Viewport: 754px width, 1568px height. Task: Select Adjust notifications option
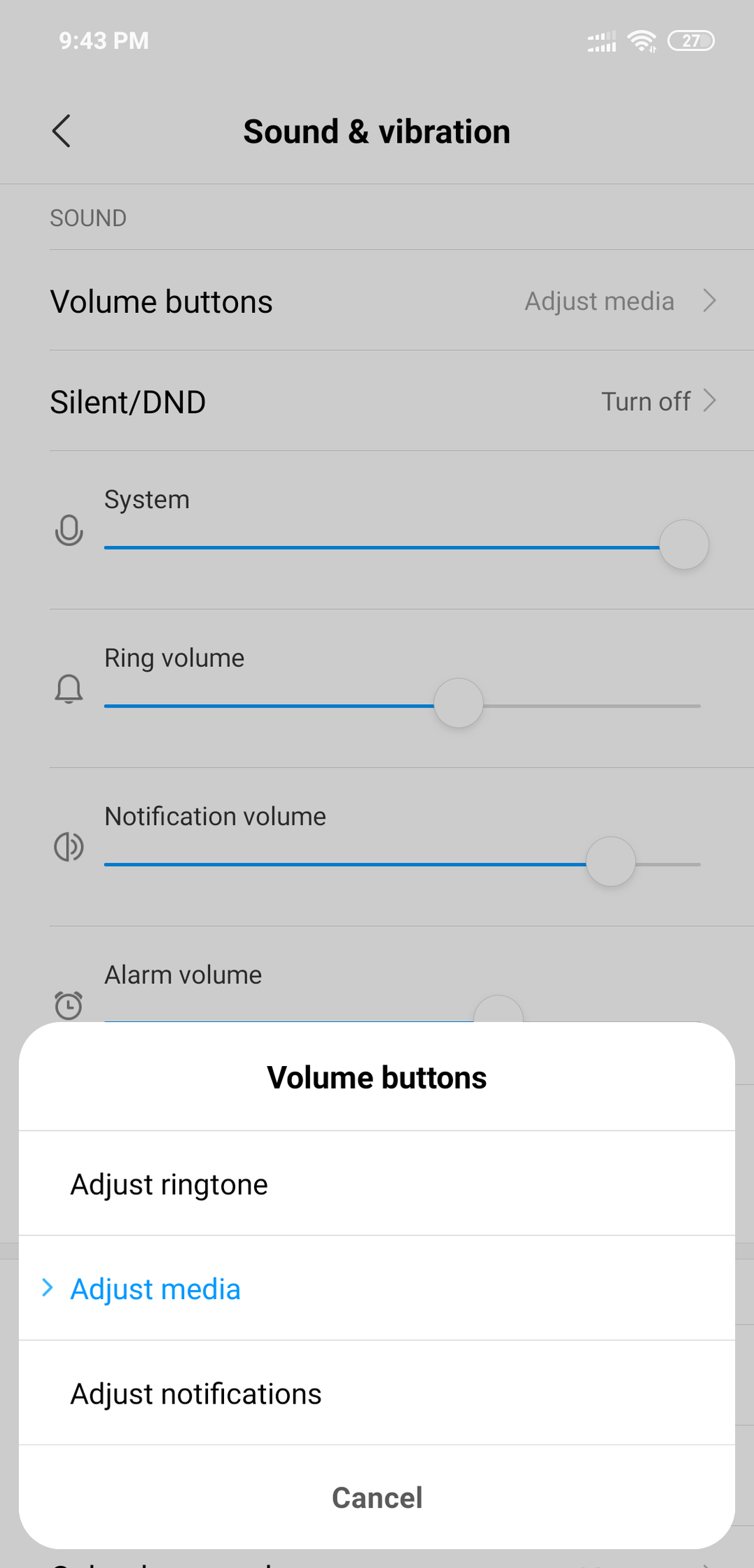coord(377,1393)
